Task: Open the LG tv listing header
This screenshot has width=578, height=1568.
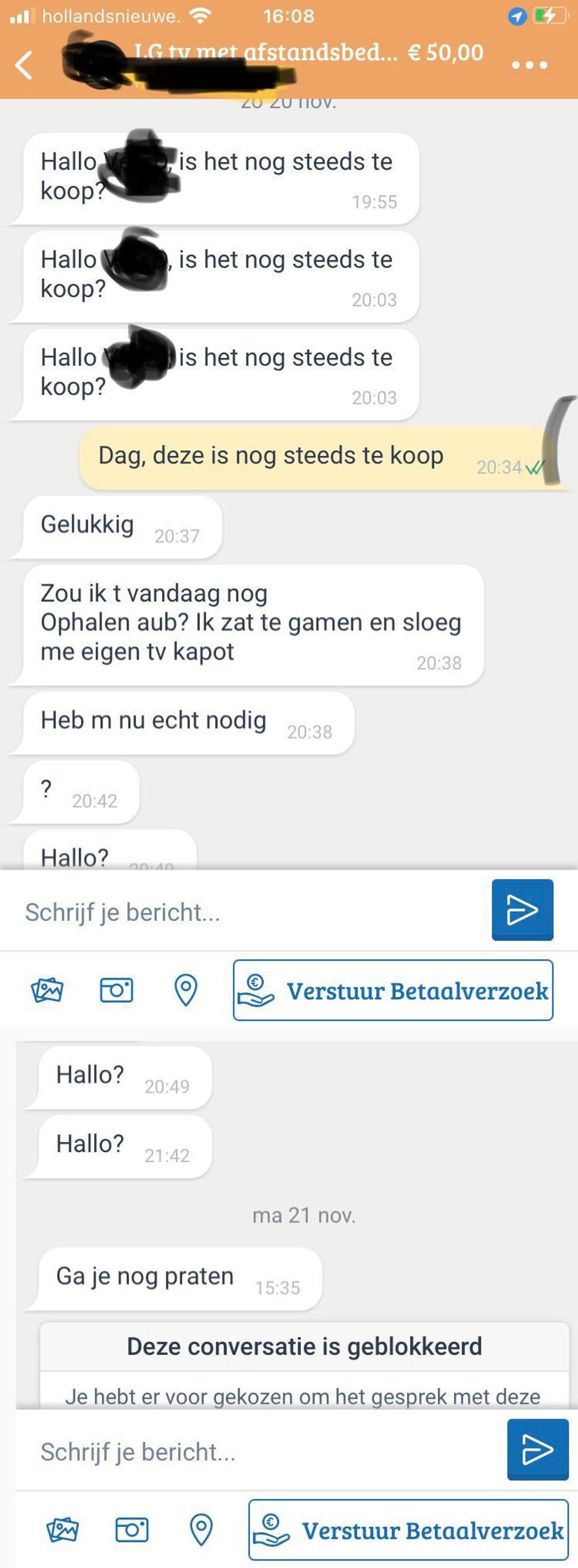Action: 307,53
